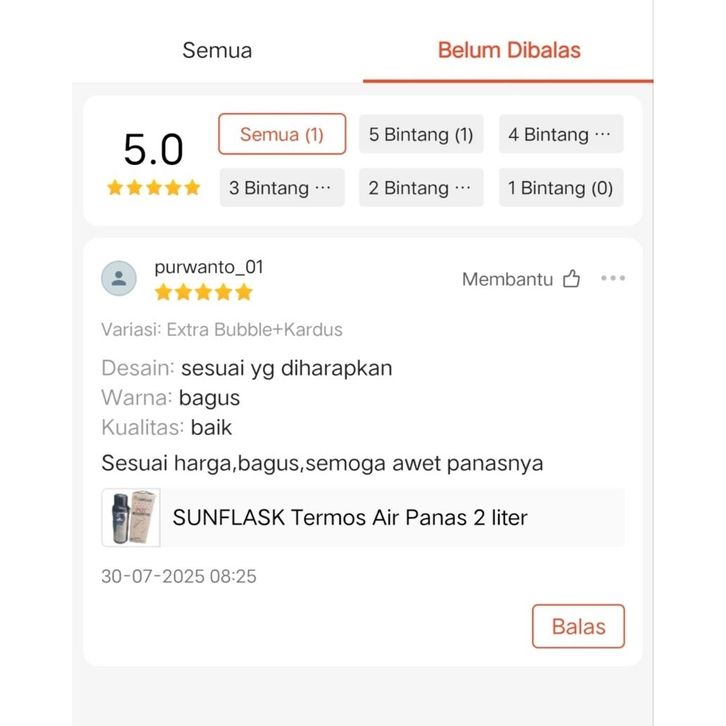The image size is (726, 726).
Task: Open purwanto_01's profile avatar
Action: click(119, 278)
